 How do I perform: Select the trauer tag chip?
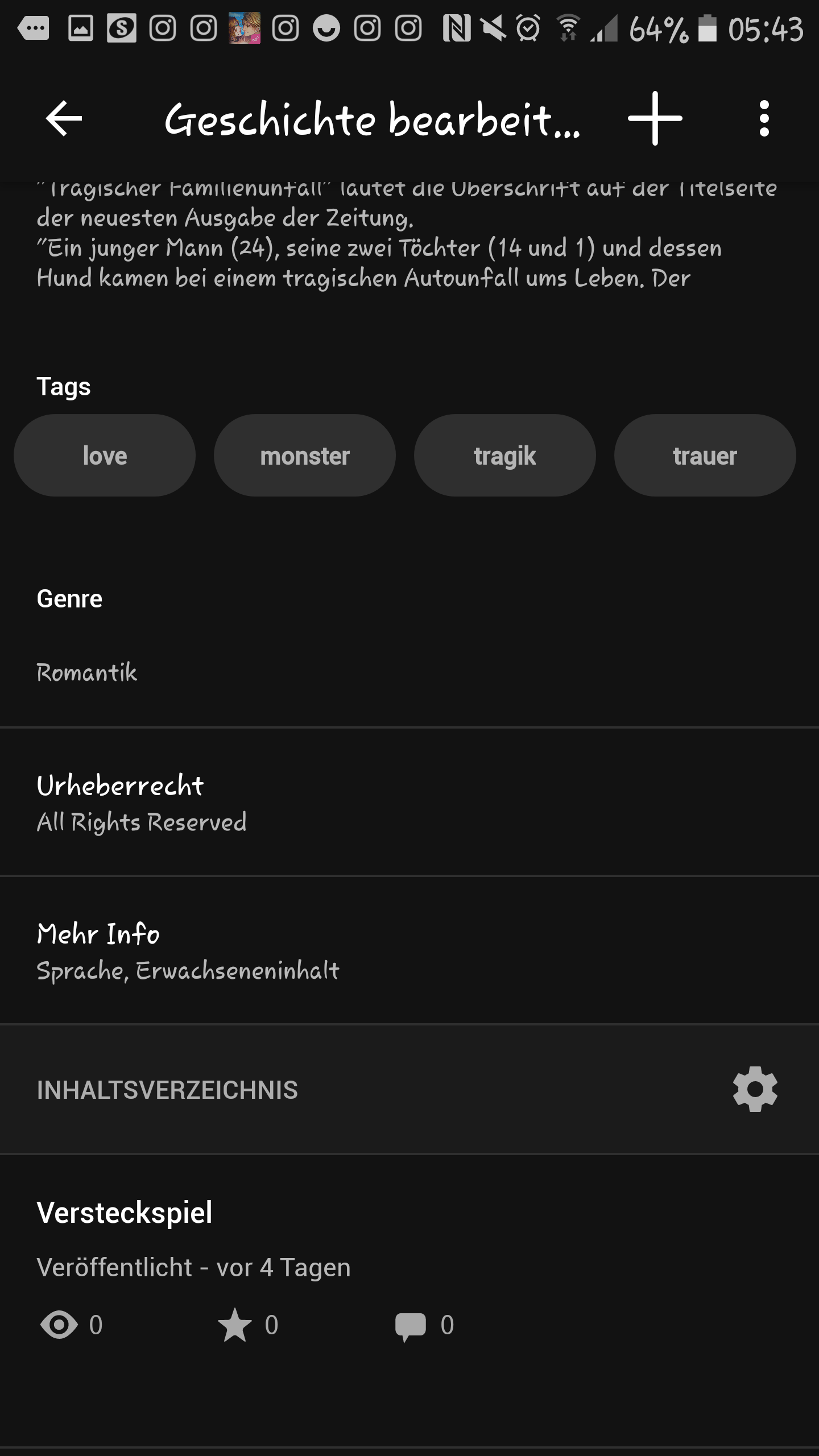704,454
